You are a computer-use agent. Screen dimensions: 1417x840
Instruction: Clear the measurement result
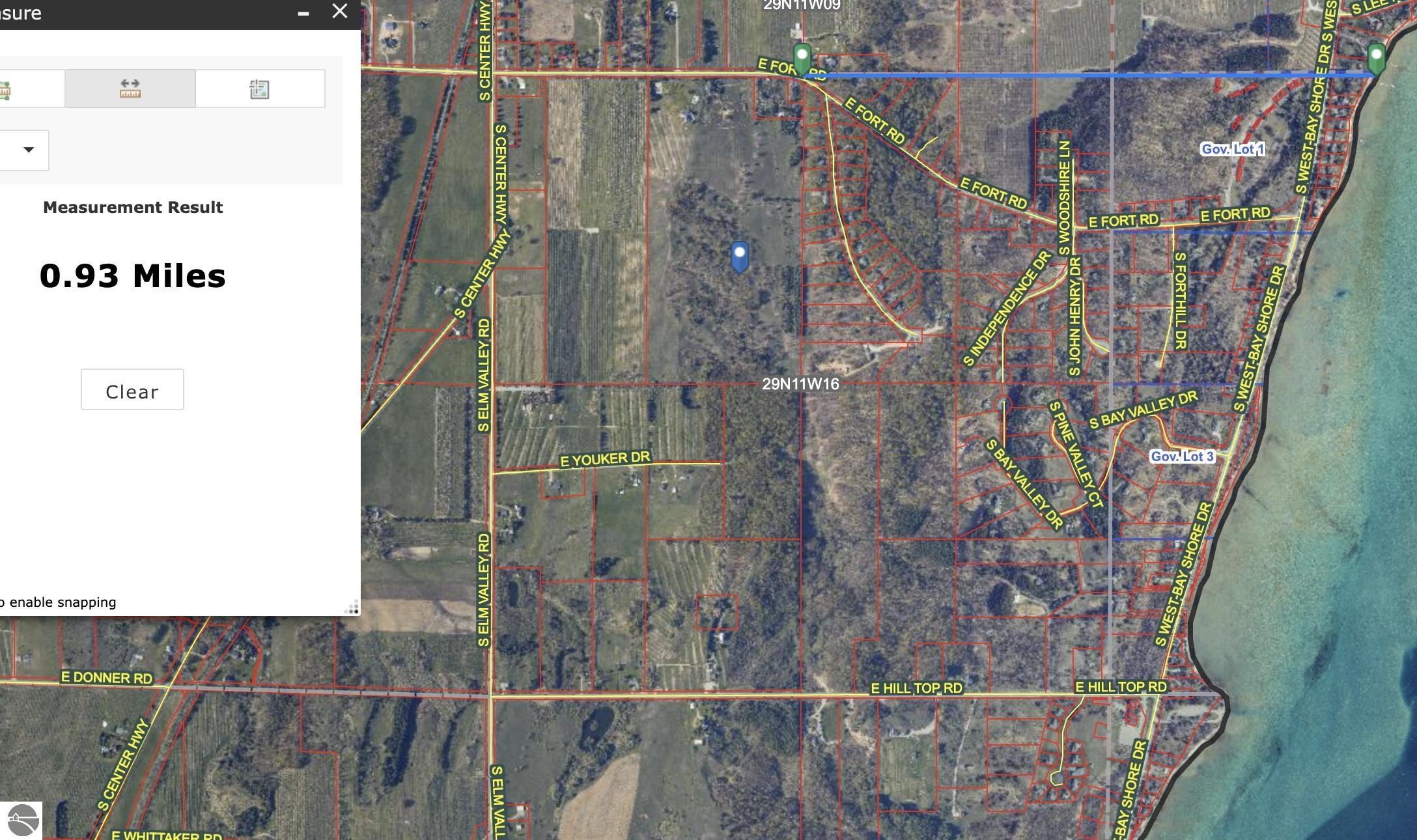[x=132, y=390]
